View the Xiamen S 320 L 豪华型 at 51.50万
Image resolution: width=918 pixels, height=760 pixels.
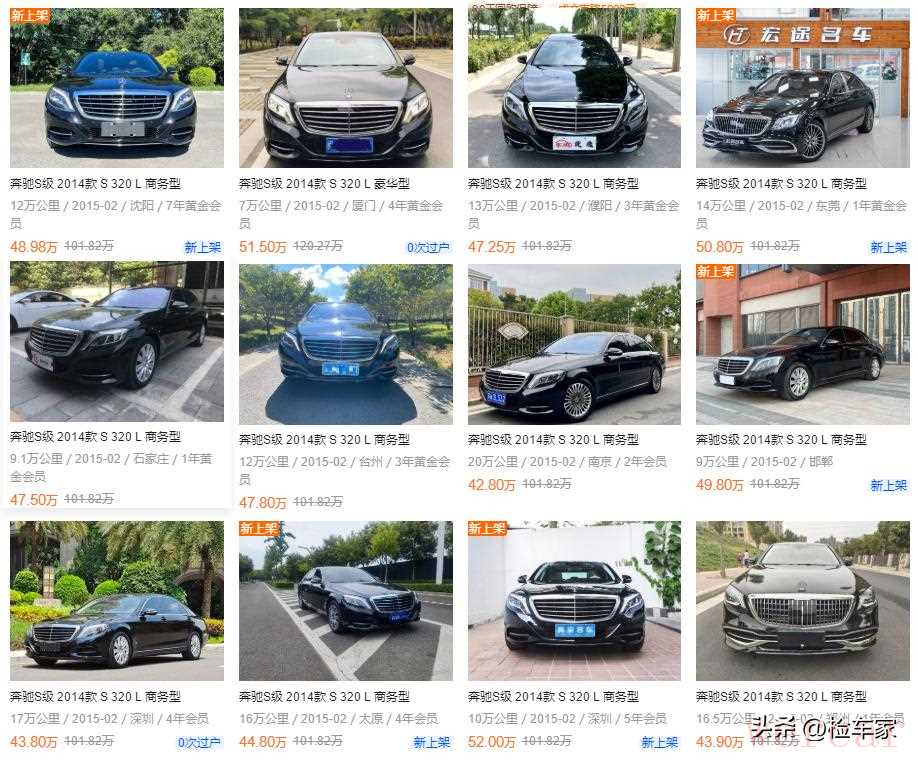click(x=345, y=89)
